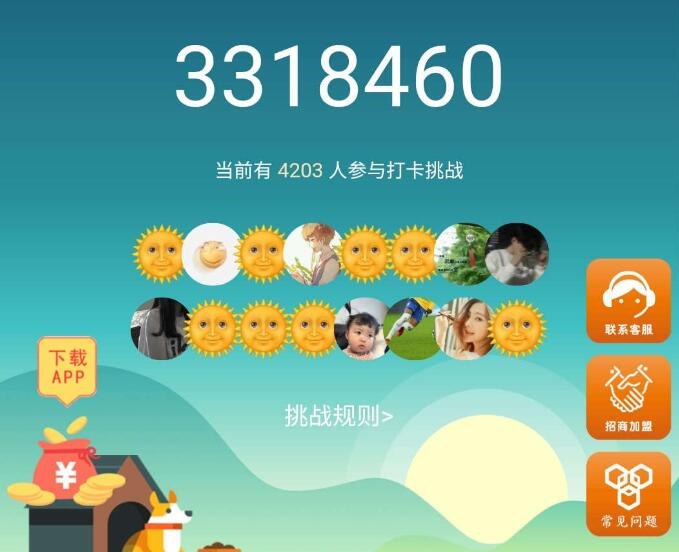Image resolution: width=679 pixels, height=552 pixels.
Task: Tap the 招商加盟 franchise button
Action: click(628, 397)
